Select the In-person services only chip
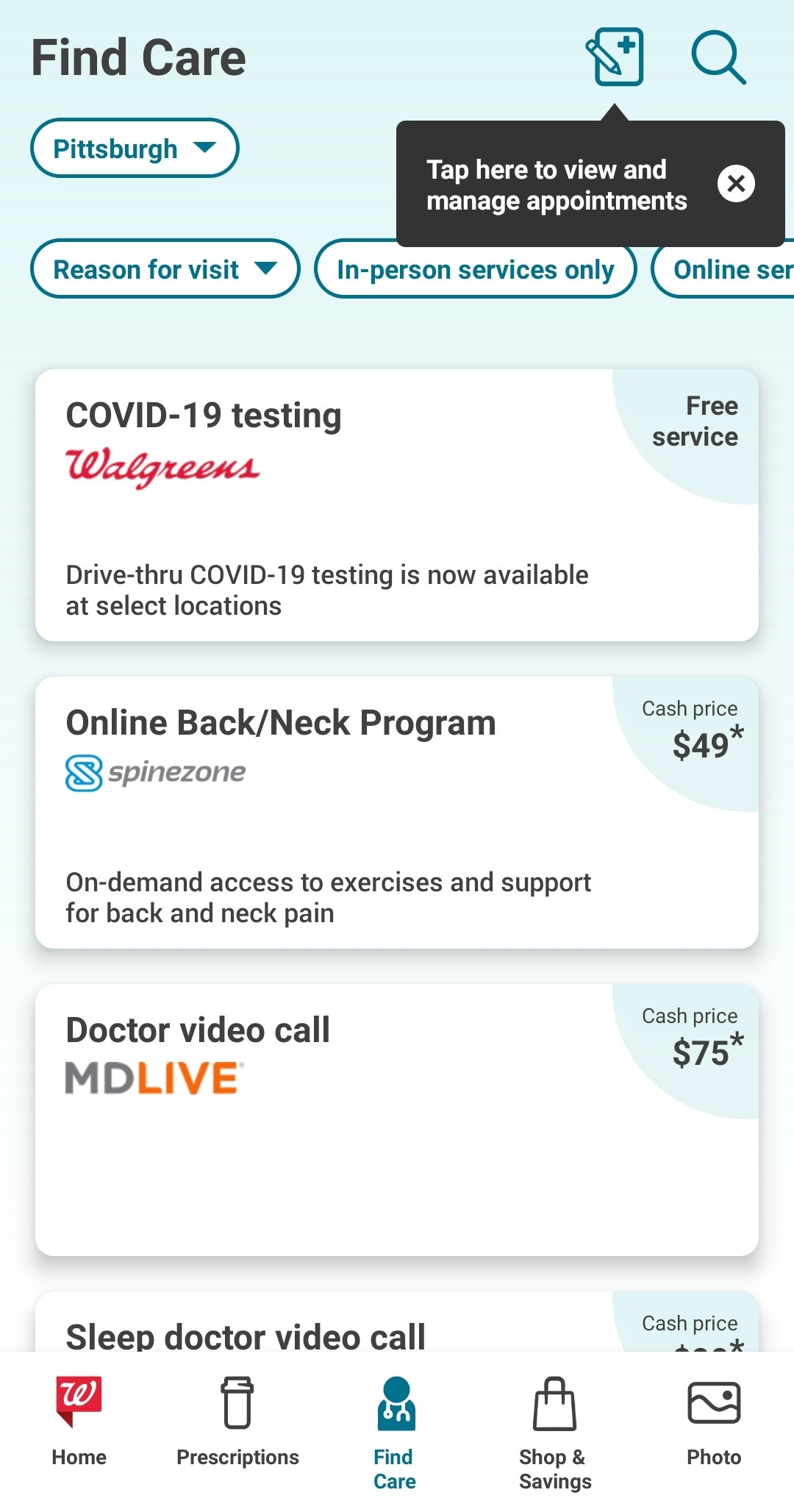 (x=476, y=268)
